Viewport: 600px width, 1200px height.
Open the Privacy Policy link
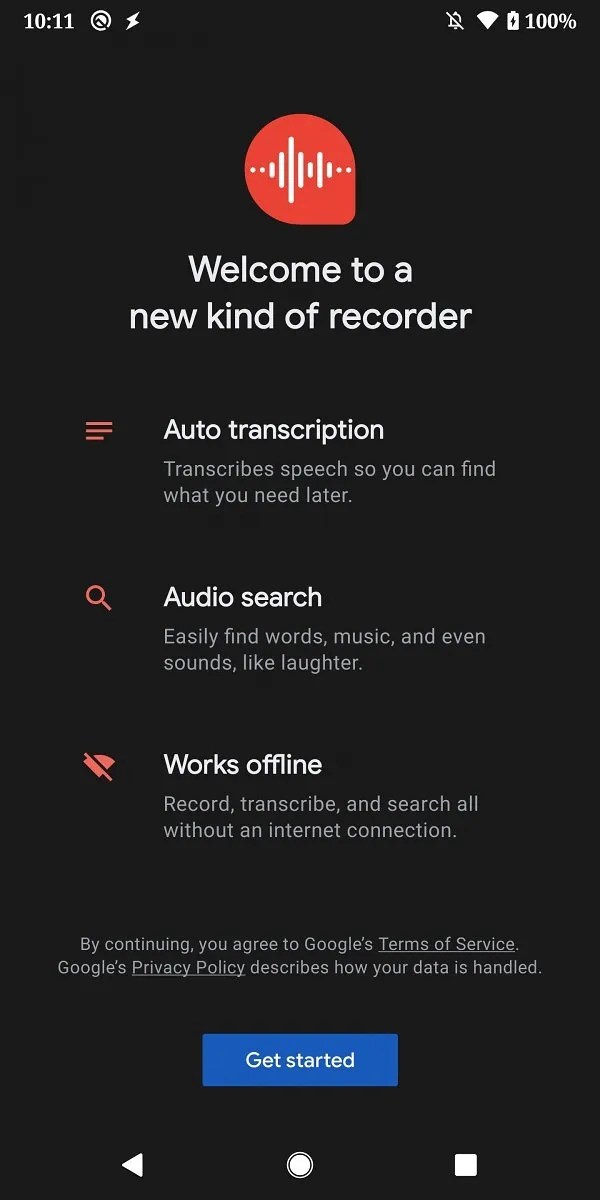(188, 968)
